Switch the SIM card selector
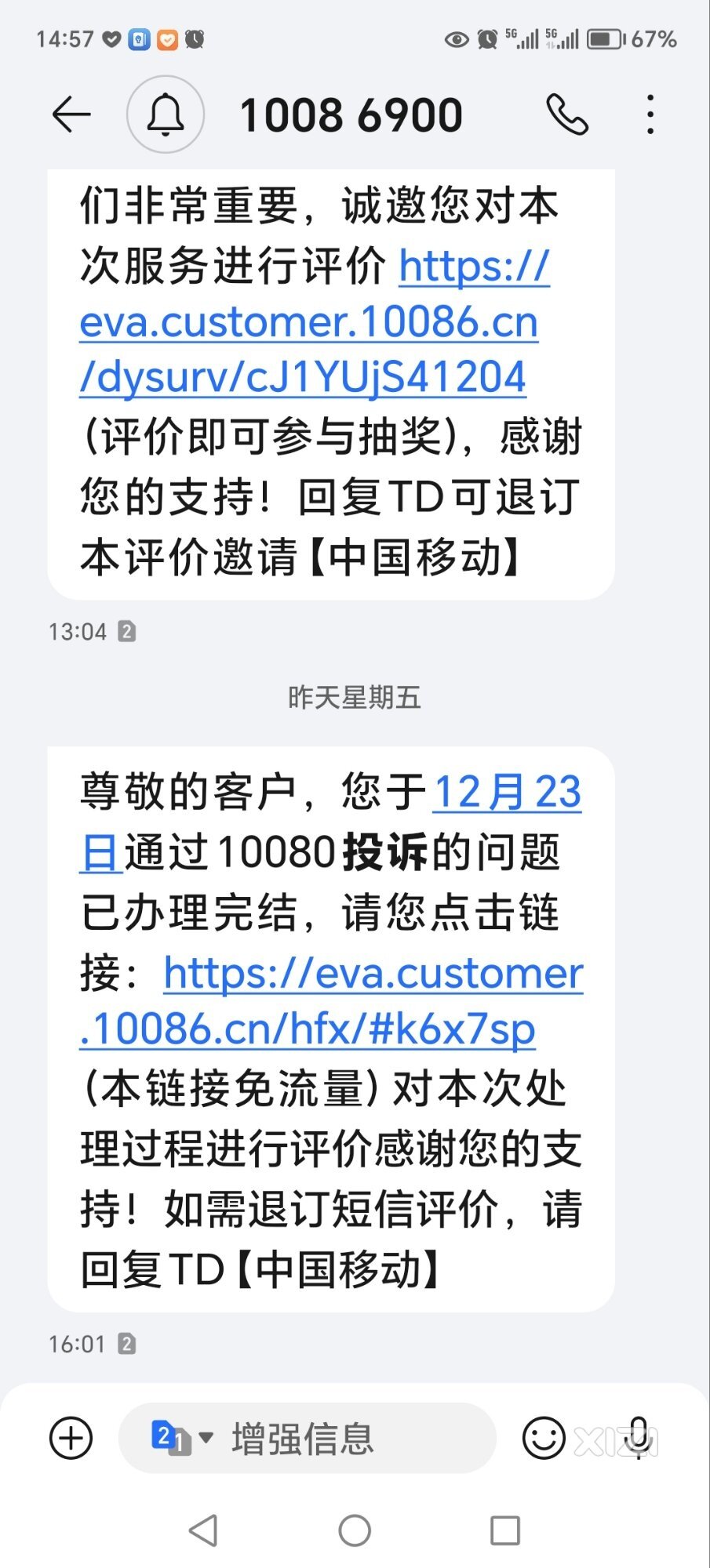Screen dimensions: 710x1568 click(181, 1438)
